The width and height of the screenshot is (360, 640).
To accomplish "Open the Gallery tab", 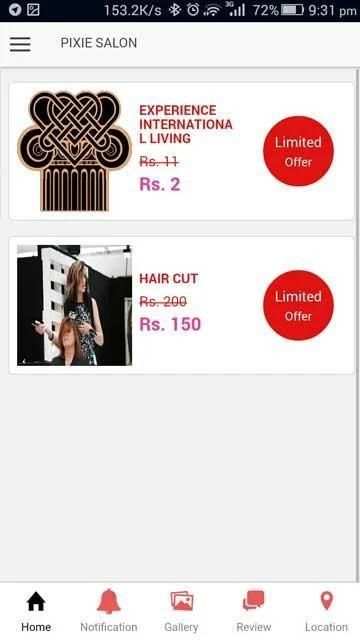I will tap(181, 611).
